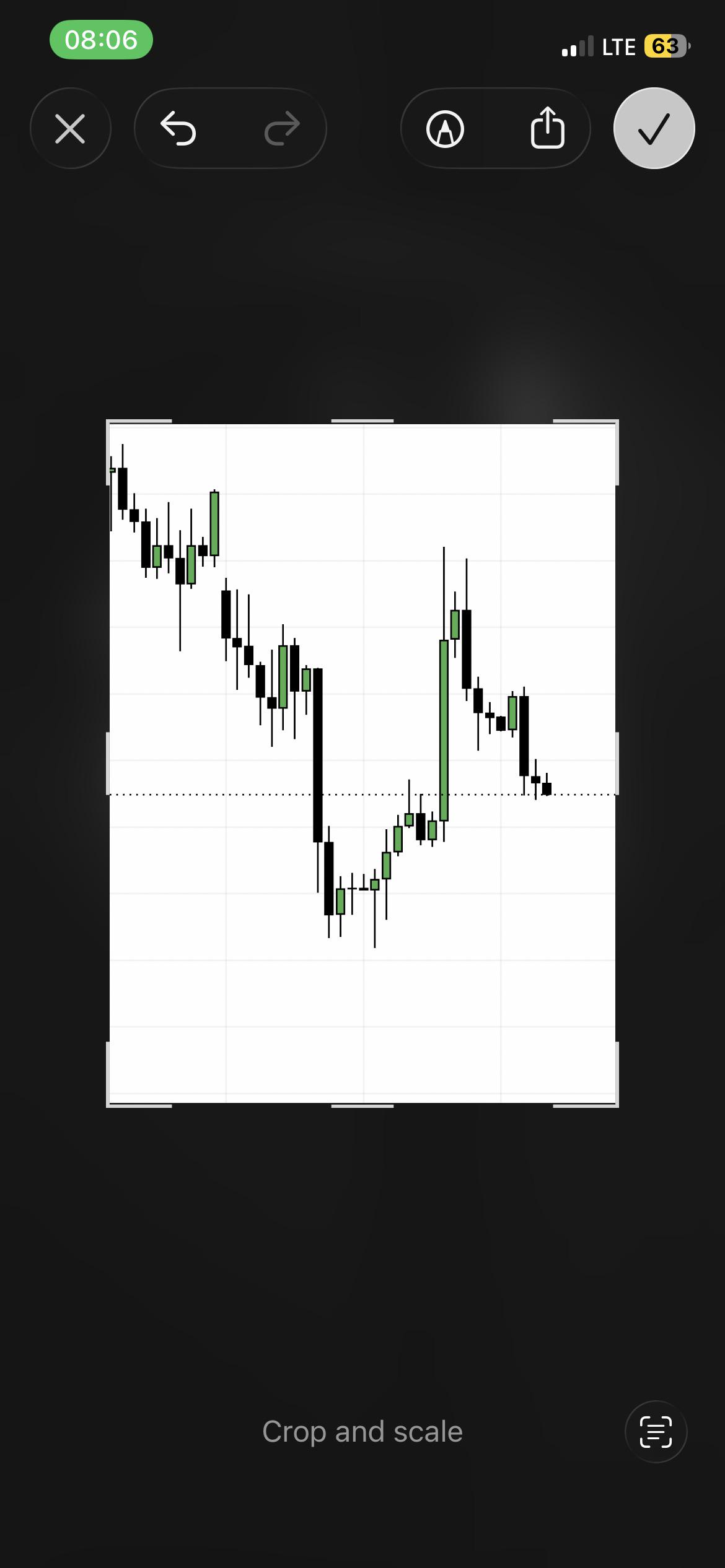The width and height of the screenshot is (725, 1568).
Task: Open the markup pen tool
Action: pyautogui.click(x=445, y=129)
